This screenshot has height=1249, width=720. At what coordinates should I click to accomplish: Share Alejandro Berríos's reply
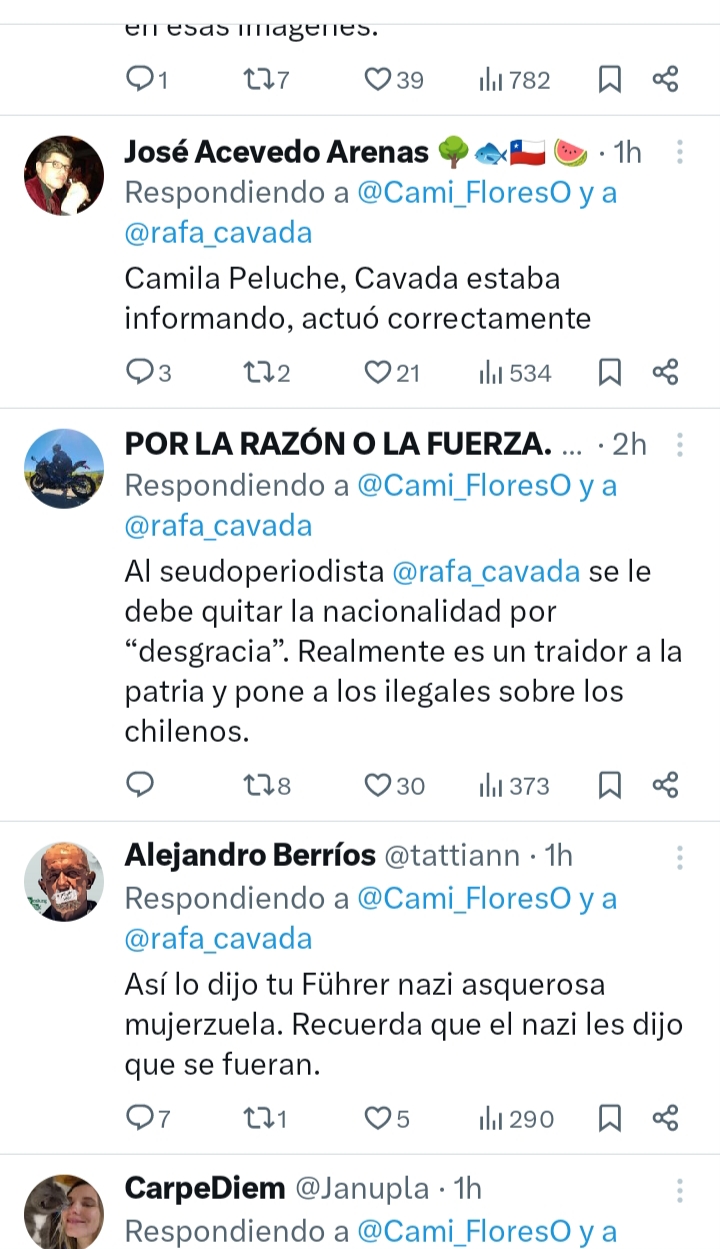[x=666, y=1117]
